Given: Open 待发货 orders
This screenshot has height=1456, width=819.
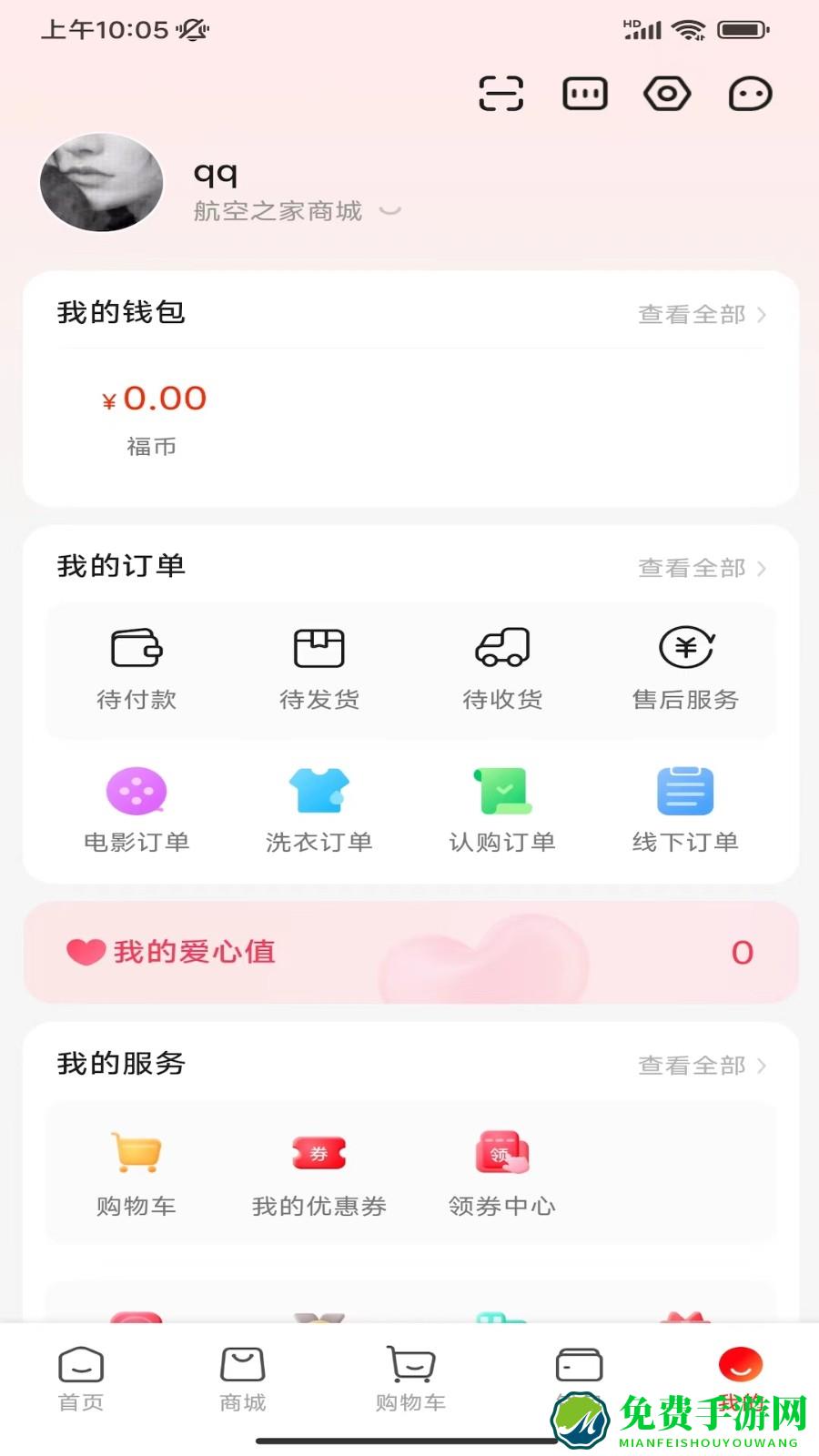Looking at the screenshot, I should [319, 670].
